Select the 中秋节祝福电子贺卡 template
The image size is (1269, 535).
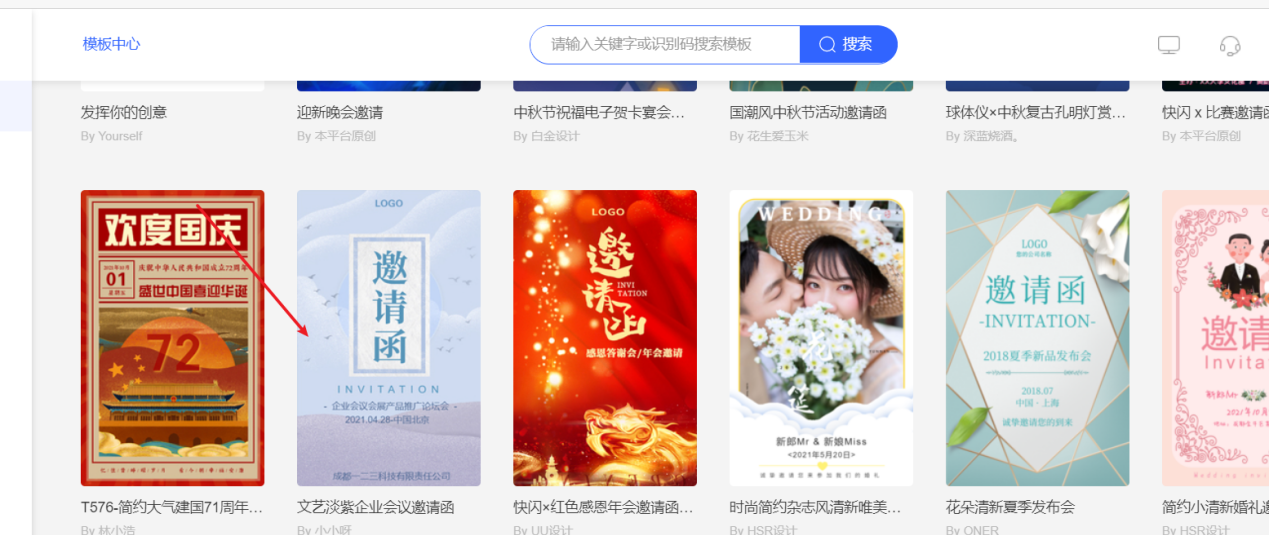(x=599, y=112)
